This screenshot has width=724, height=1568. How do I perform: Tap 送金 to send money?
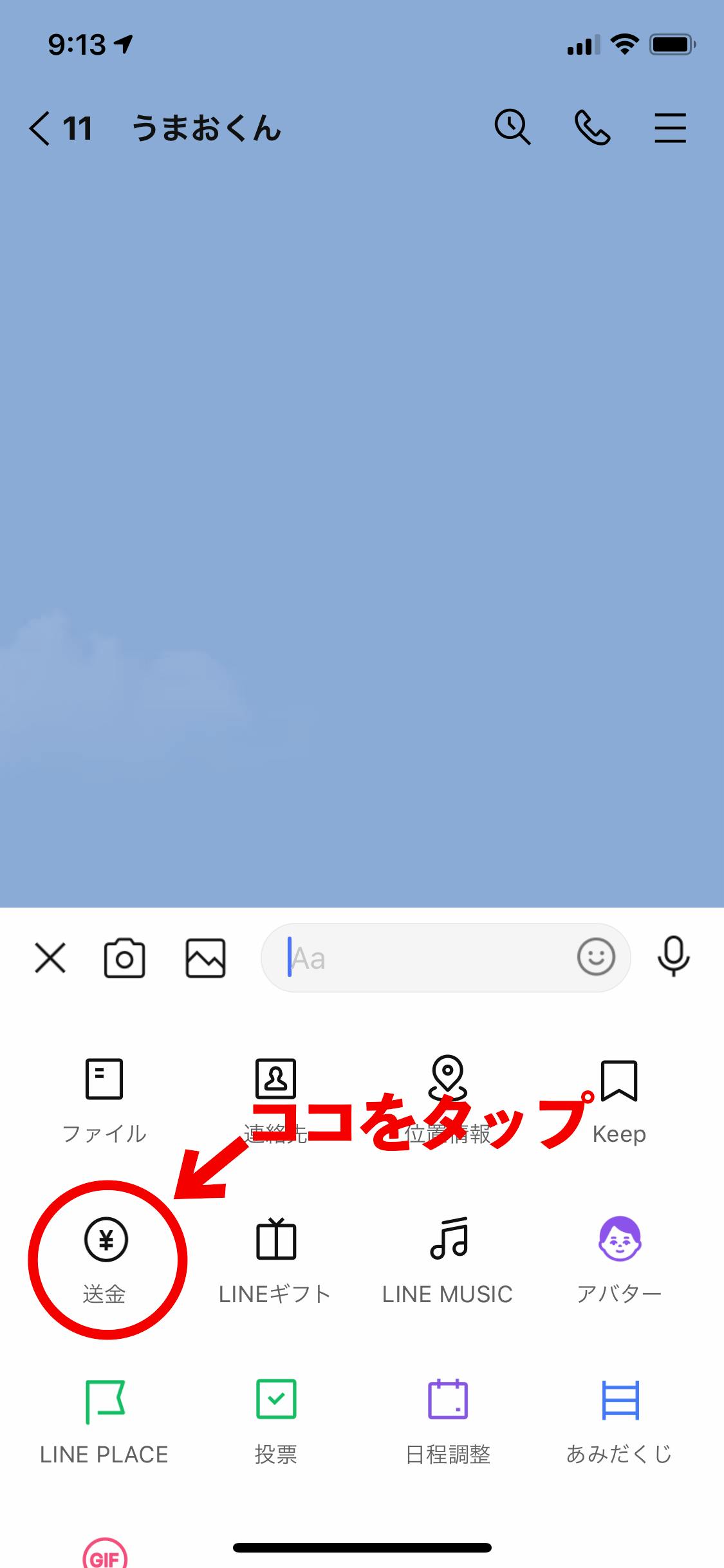coord(106,1256)
